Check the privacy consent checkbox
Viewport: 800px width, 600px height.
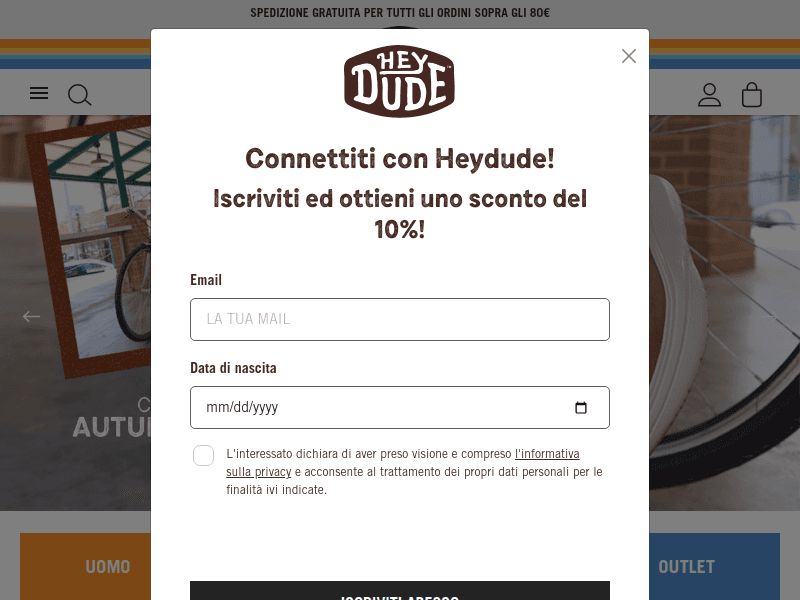pyautogui.click(x=204, y=456)
